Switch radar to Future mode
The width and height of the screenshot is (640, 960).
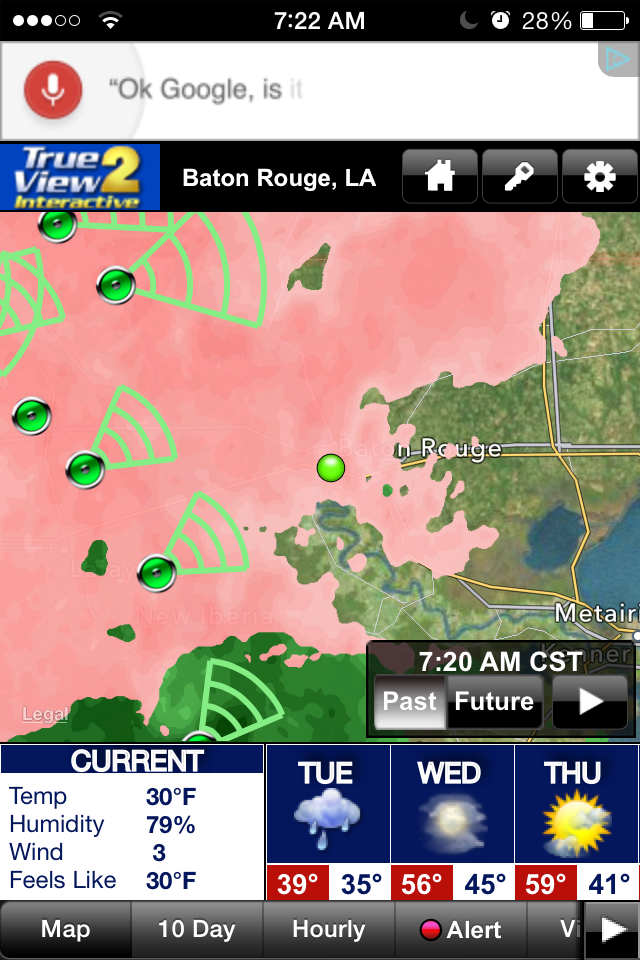click(494, 702)
